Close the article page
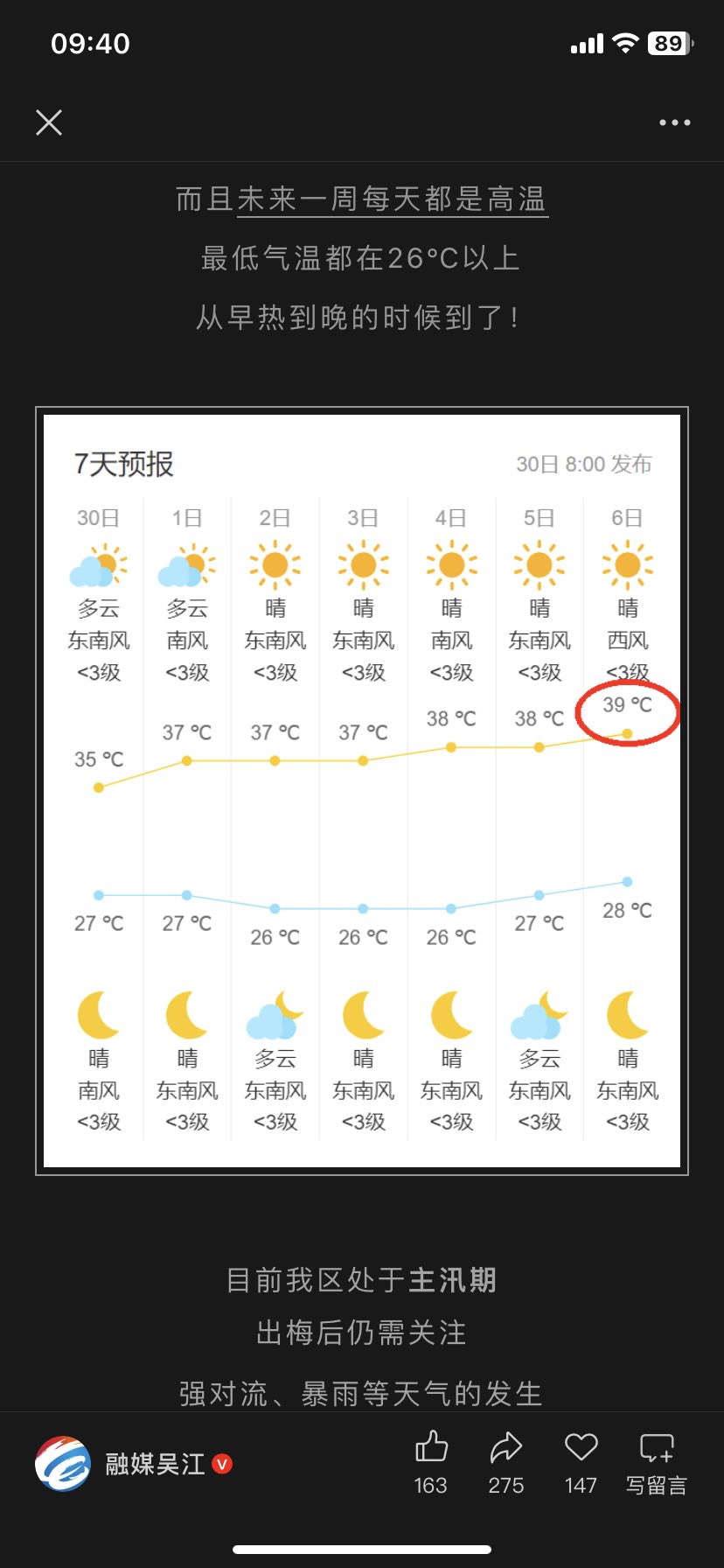Image resolution: width=724 pixels, height=1568 pixels. coord(49,122)
